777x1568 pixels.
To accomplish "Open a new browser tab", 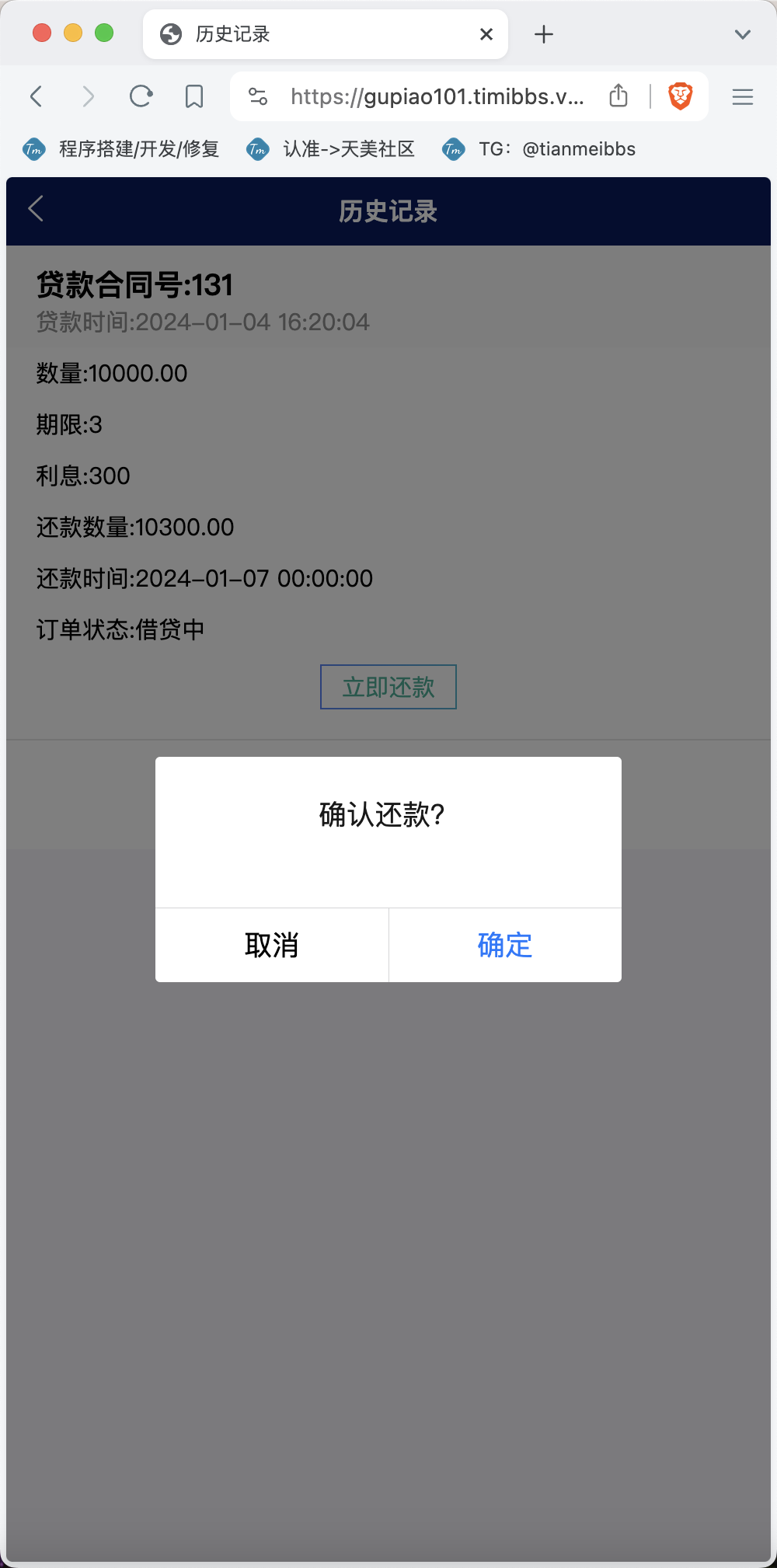I will [x=544, y=34].
